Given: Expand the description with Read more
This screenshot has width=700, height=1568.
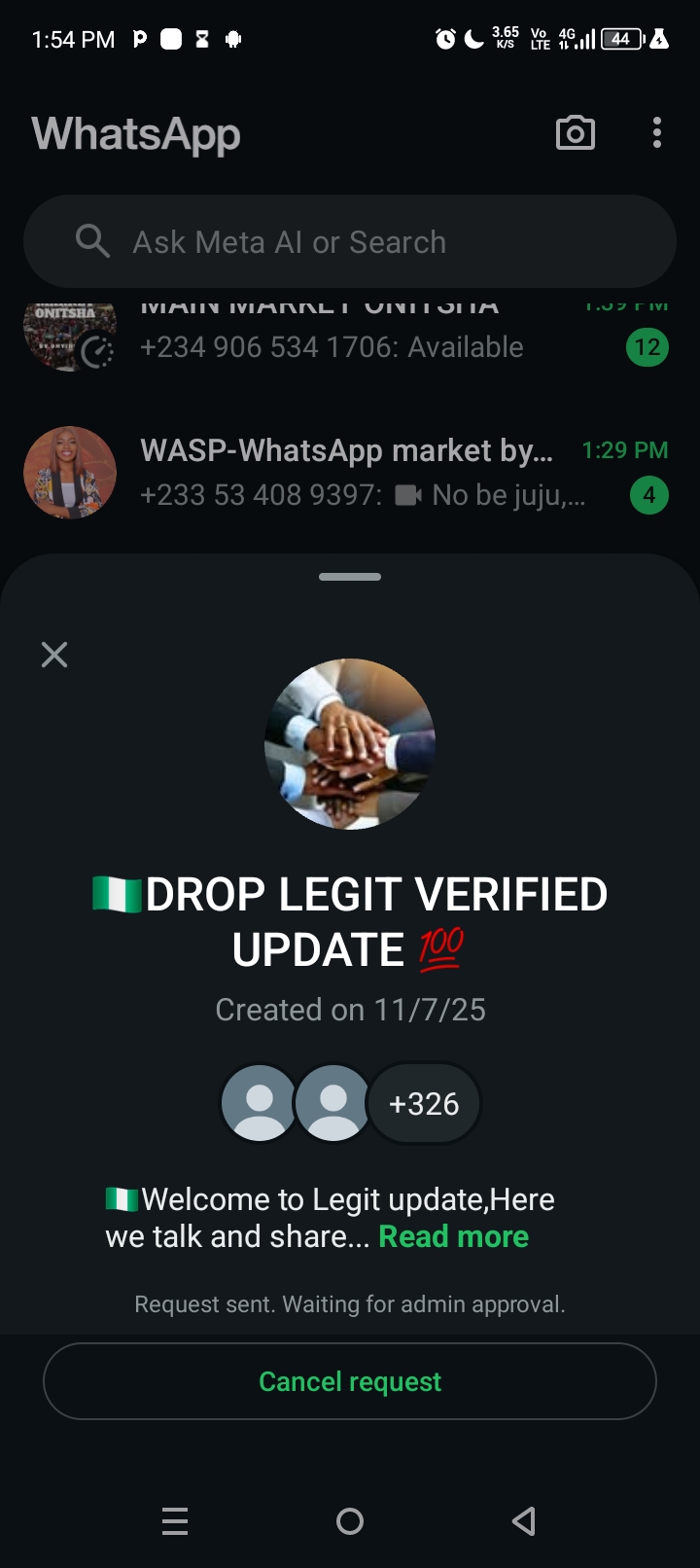Looking at the screenshot, I should [453, 1236].
